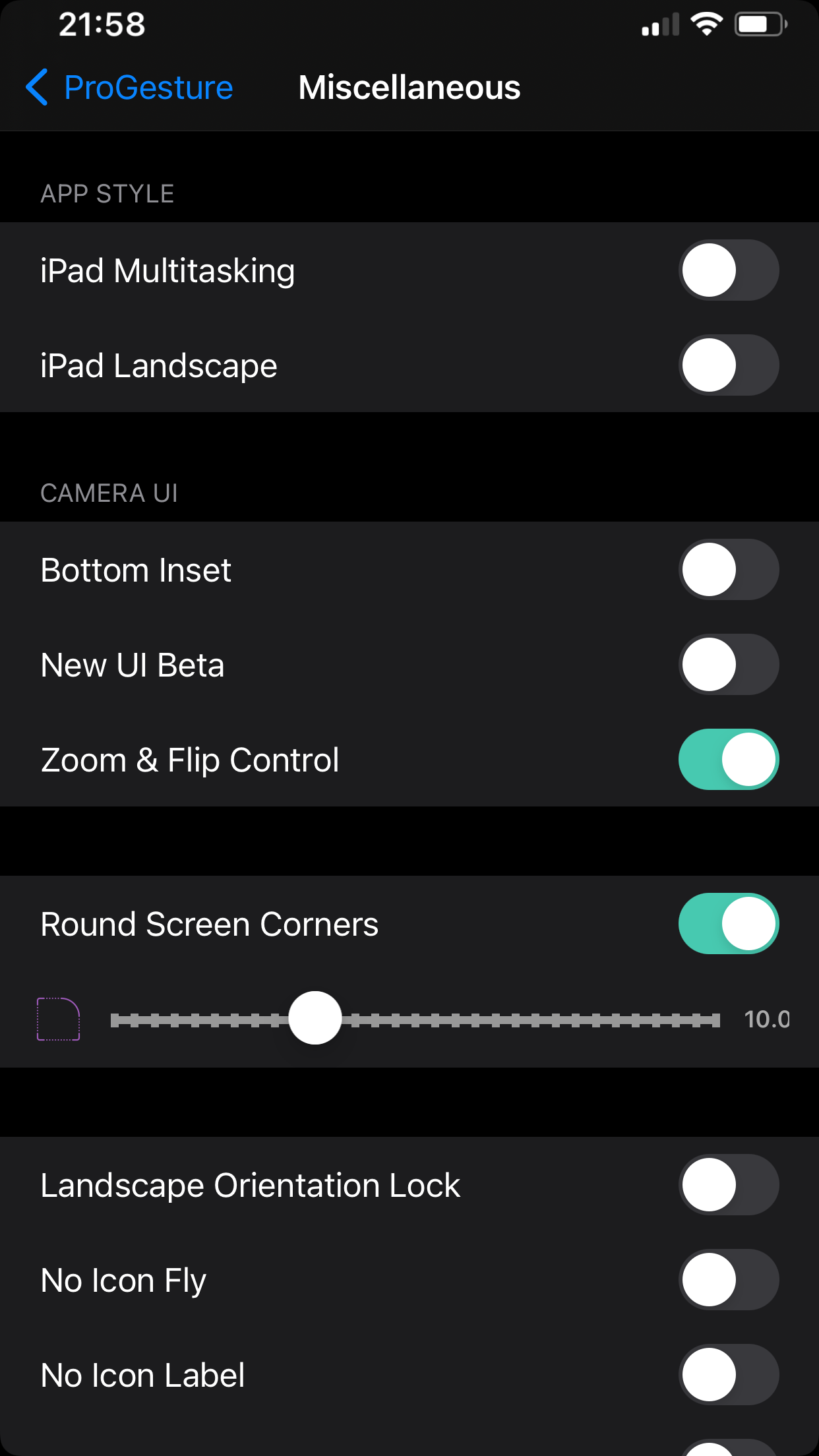Viewport: 819px width, 1456px height.
Task: Toggle Bottom Inset on
Action: tap(729, 570)
